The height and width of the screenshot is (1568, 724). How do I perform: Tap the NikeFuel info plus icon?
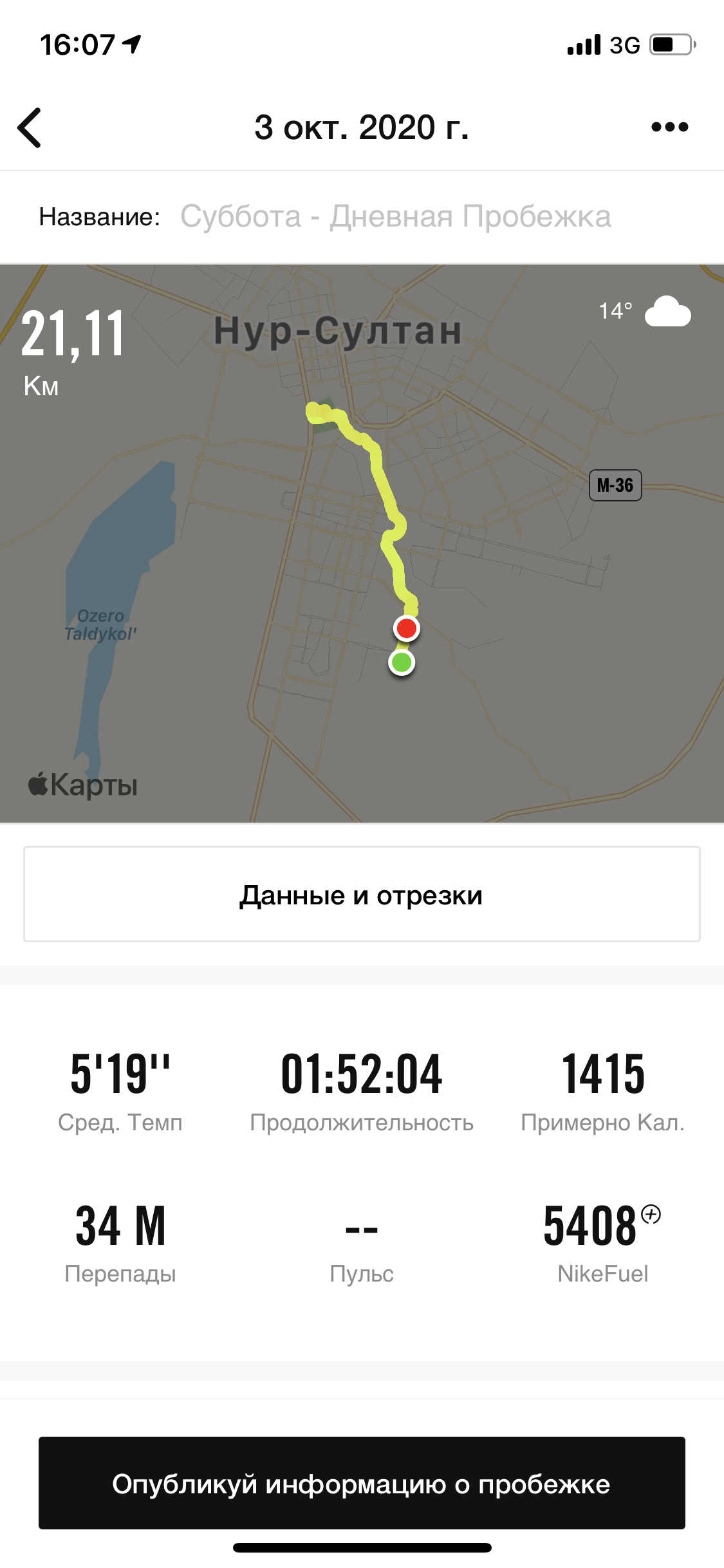click(651, 1215)
